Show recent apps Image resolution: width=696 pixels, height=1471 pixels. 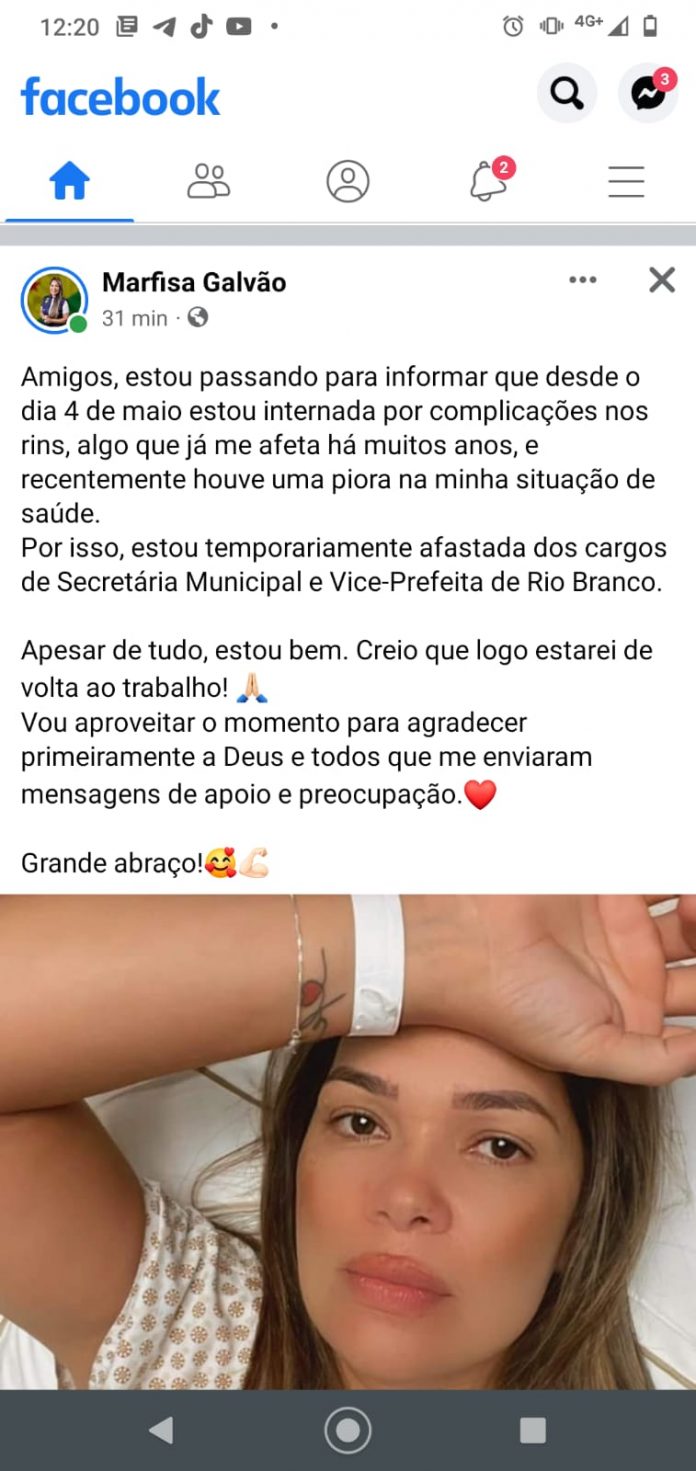pyautogui.click(x=533, y=1430)
